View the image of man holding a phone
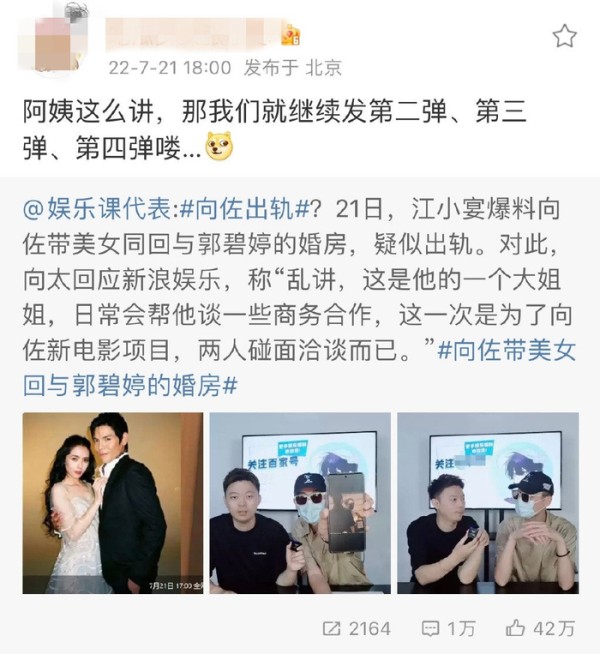Viewport: 600px width, 672px height. point(299,503)
